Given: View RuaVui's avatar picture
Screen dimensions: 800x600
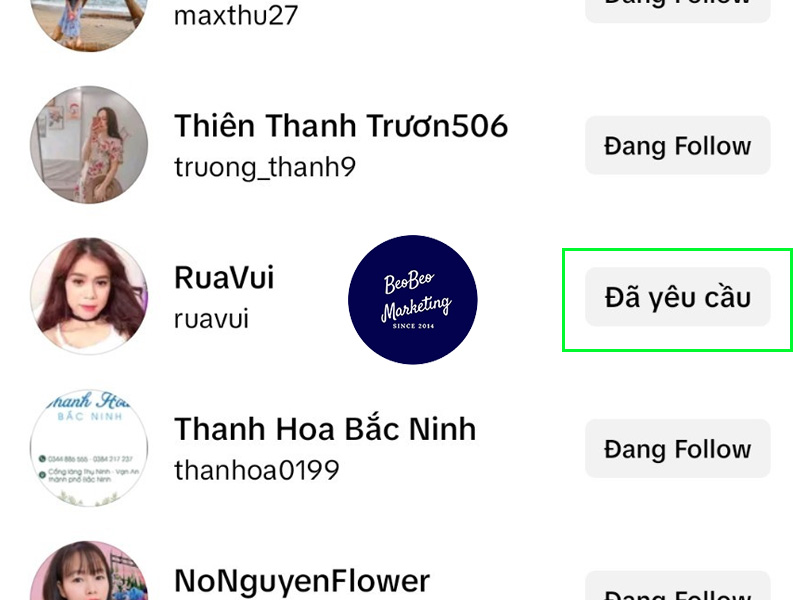Looking at the screenshot, I should click(x=89, y=296).
